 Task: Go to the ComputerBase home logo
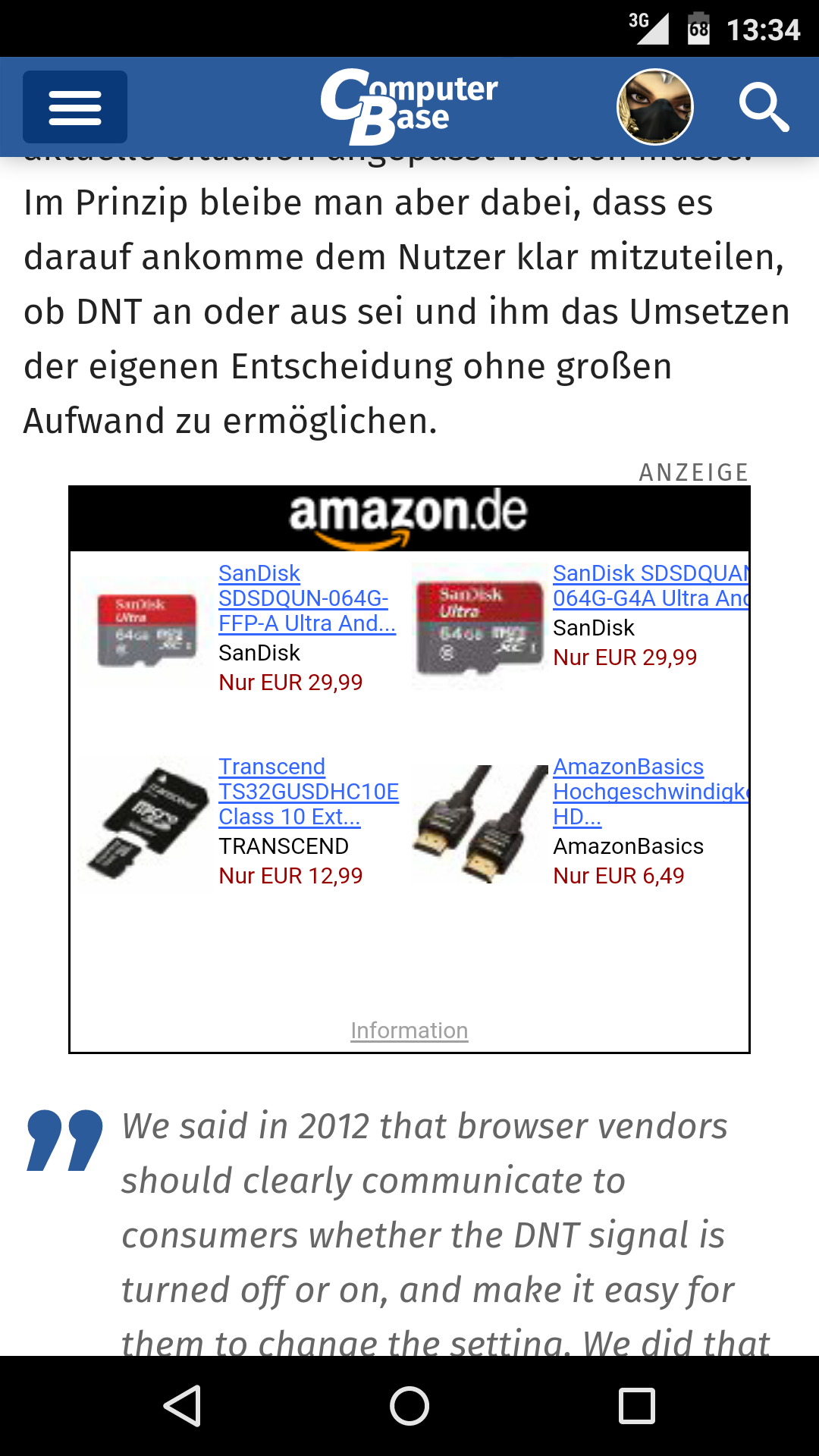(409, 106)
